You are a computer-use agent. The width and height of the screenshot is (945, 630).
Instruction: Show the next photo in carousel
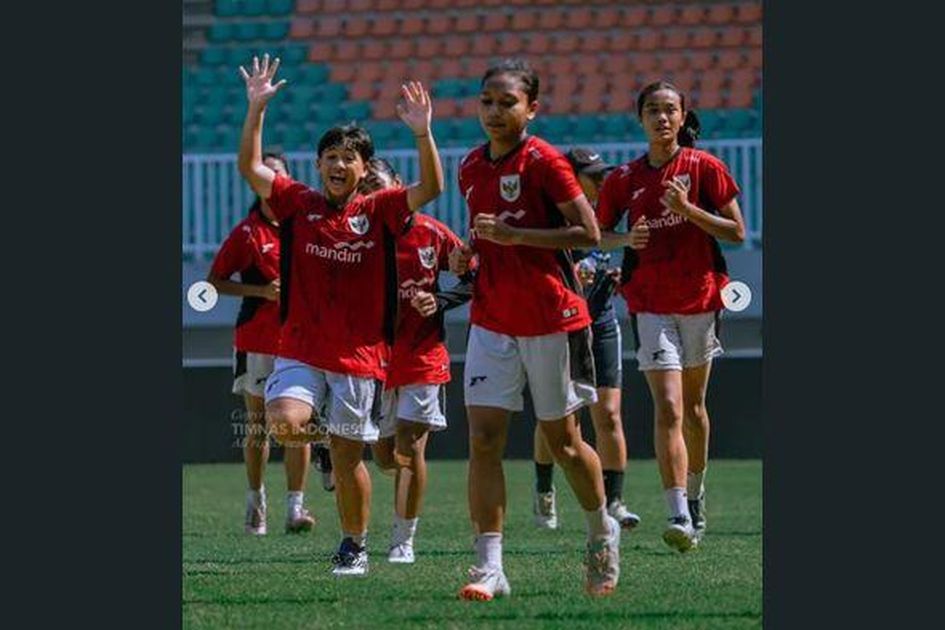[x=735, y=296]
